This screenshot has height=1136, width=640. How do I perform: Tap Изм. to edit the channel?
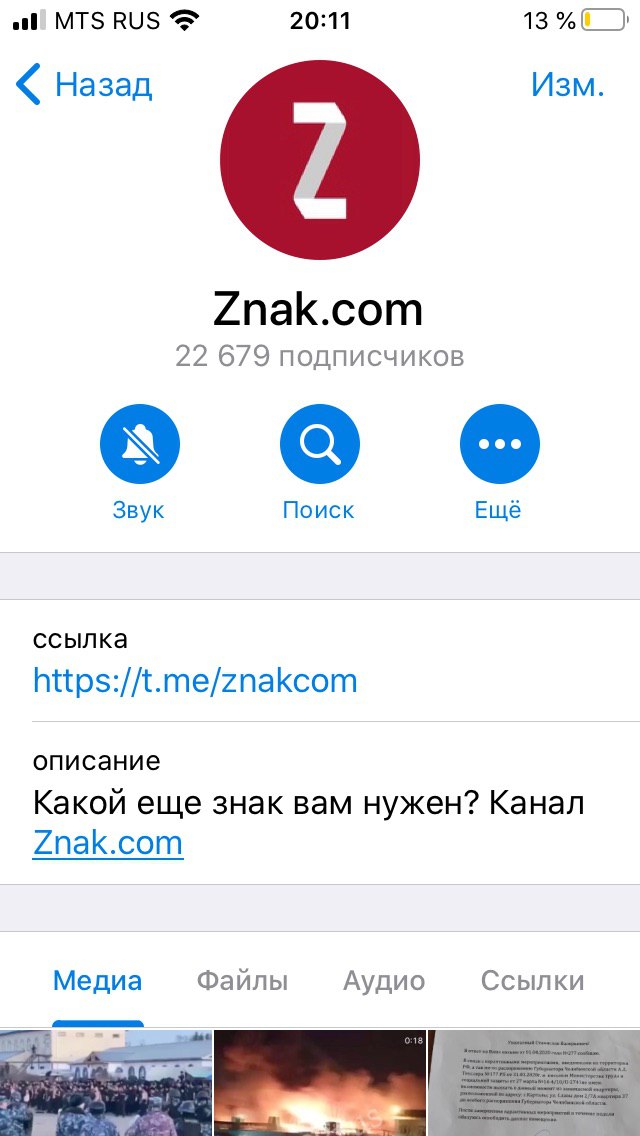pyautogui.click(x=567, y=85)
